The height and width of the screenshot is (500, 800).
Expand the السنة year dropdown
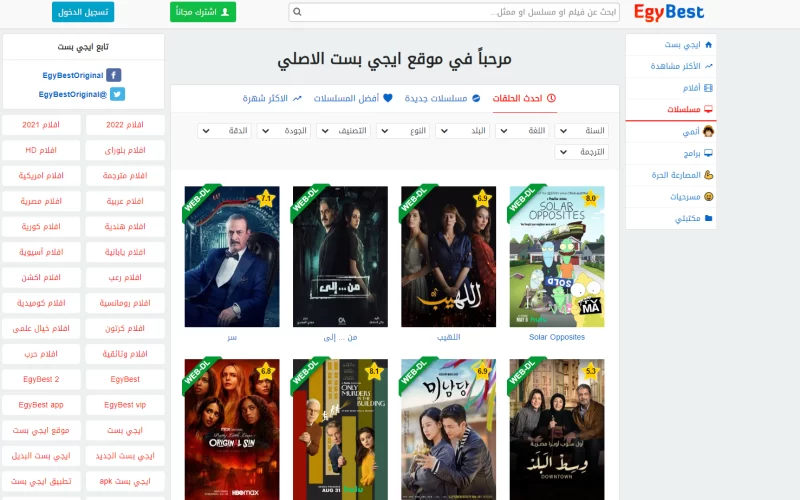[x=581, y=130]
